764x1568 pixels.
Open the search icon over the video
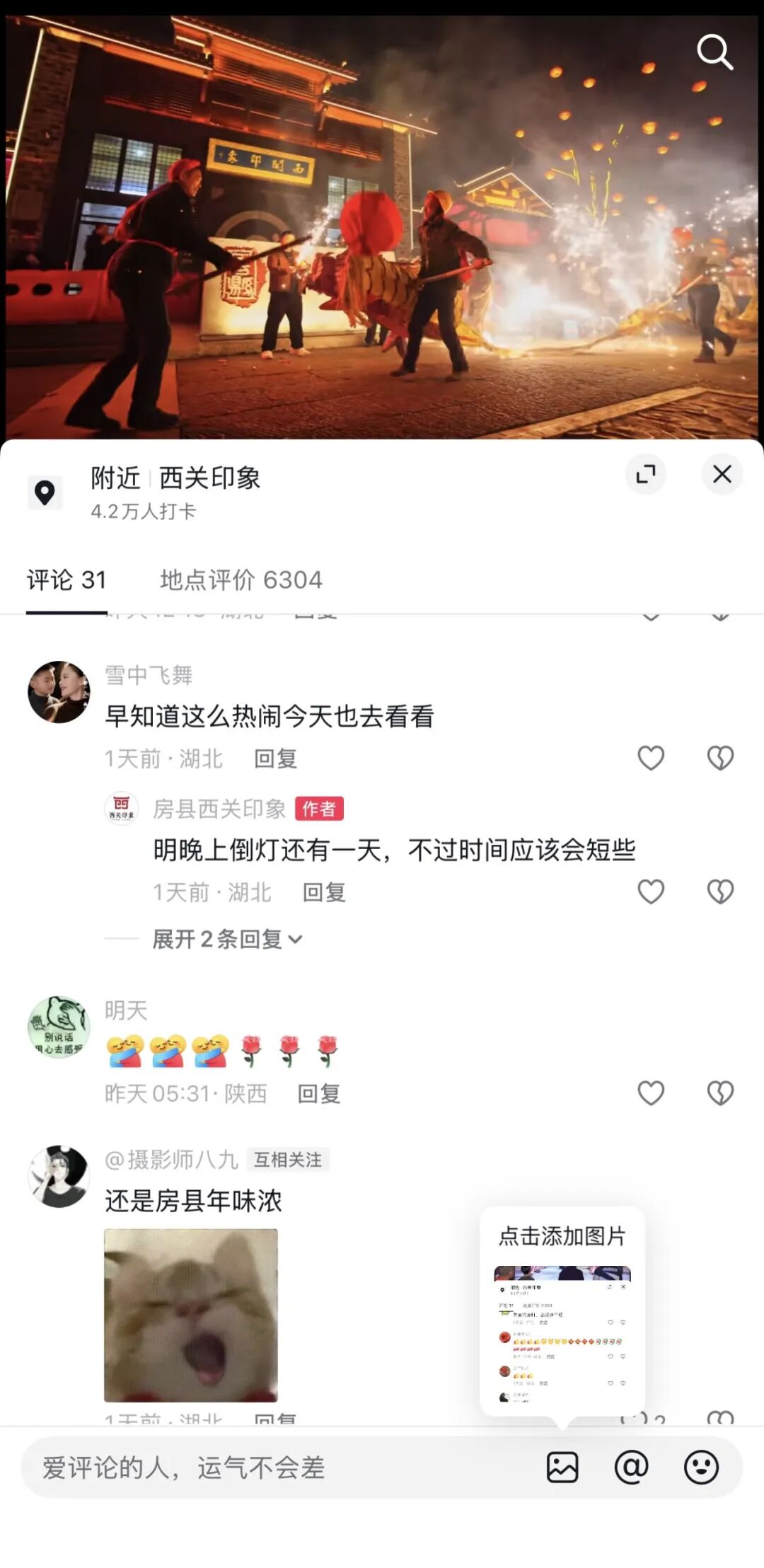coord(714,52)
